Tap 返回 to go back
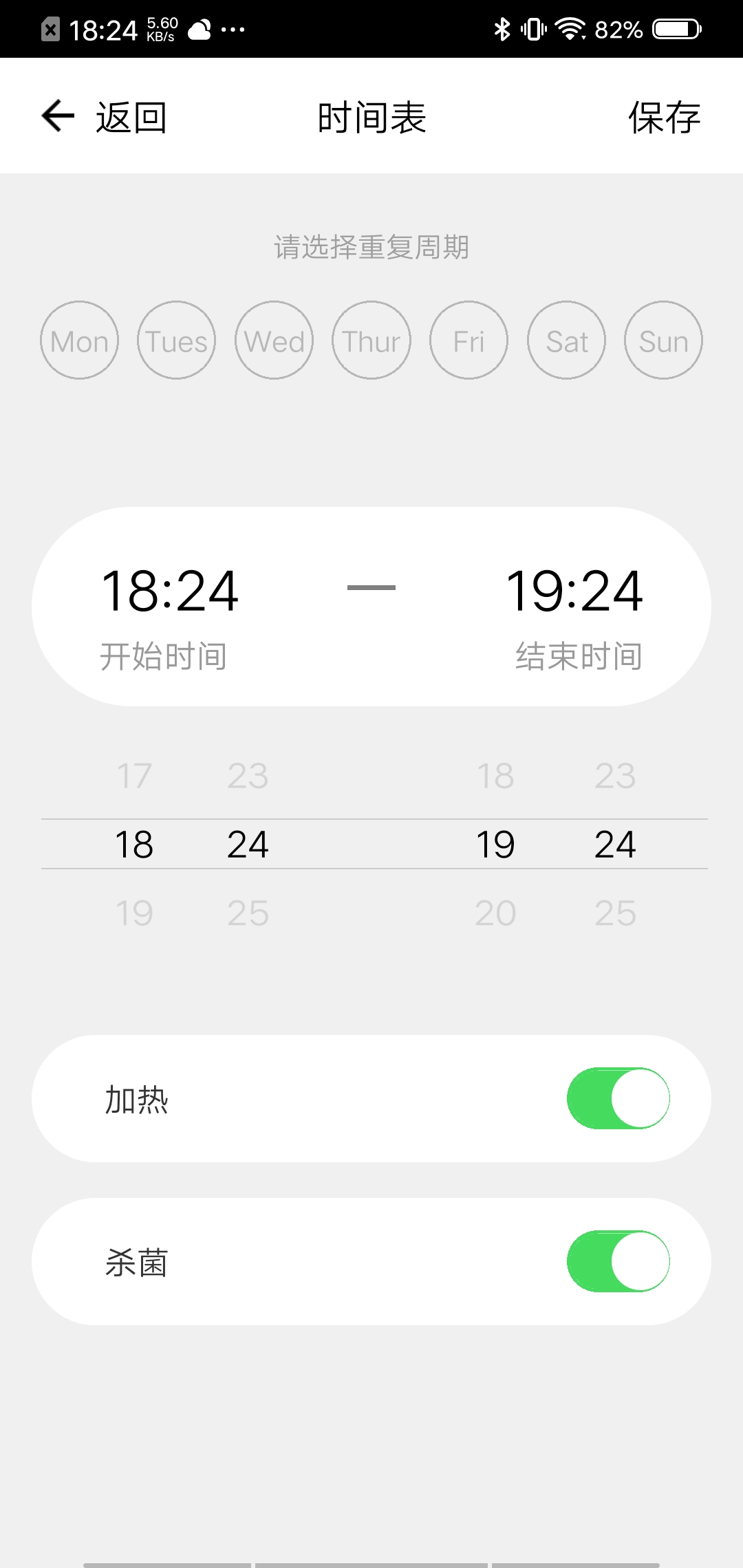The height and width of the screenshot is (1568, 743). (x=129, y=117)
